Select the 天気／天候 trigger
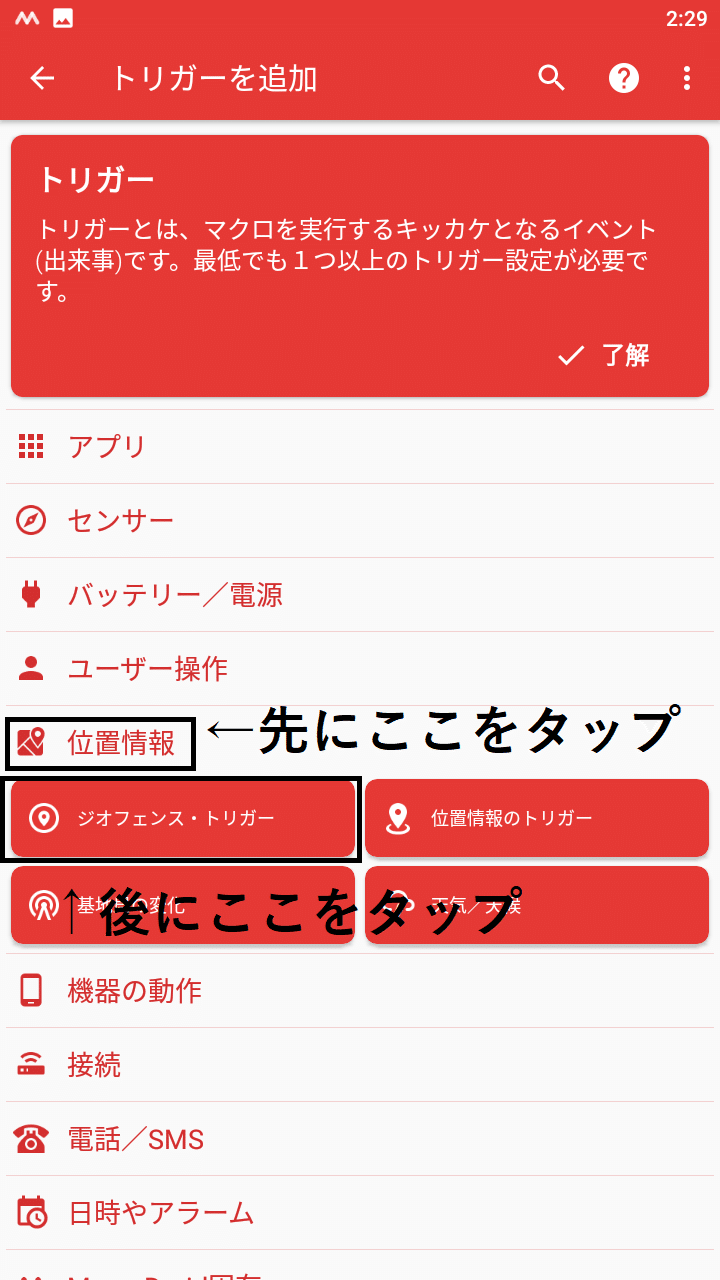Viewport: 720px width, 1280px height. [537, 905]
